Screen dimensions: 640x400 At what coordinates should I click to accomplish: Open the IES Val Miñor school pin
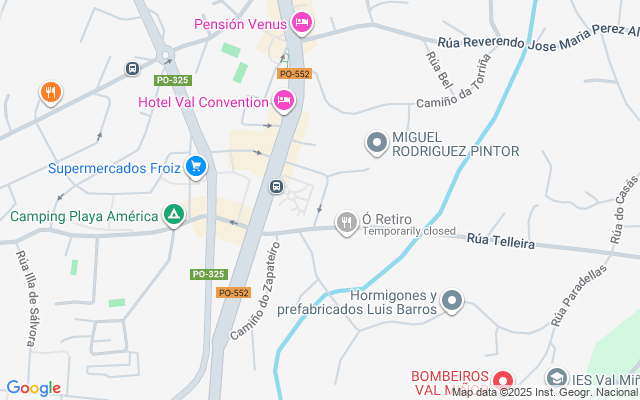click(x=557, y=379)
